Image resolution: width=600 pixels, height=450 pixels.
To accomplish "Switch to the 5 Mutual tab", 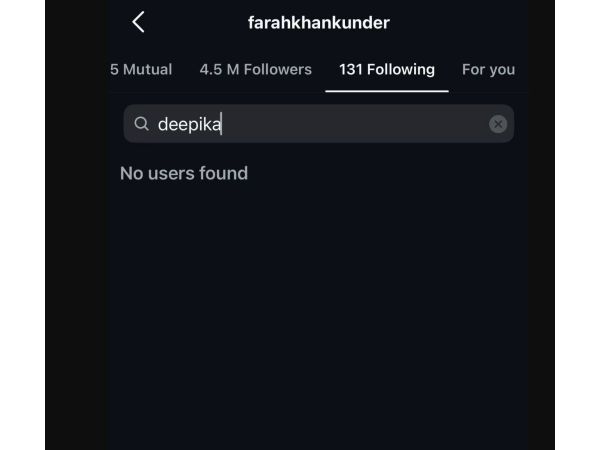I will point(141,69).
